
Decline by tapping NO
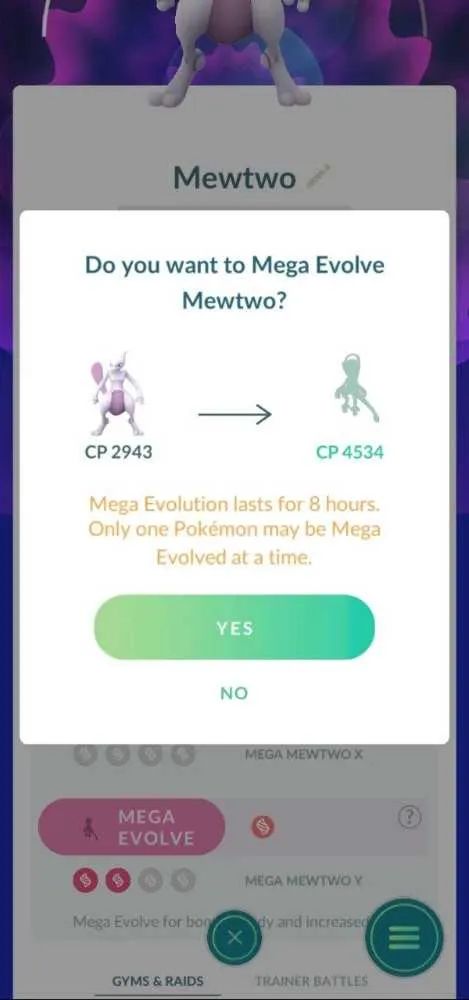coord(234,693)
